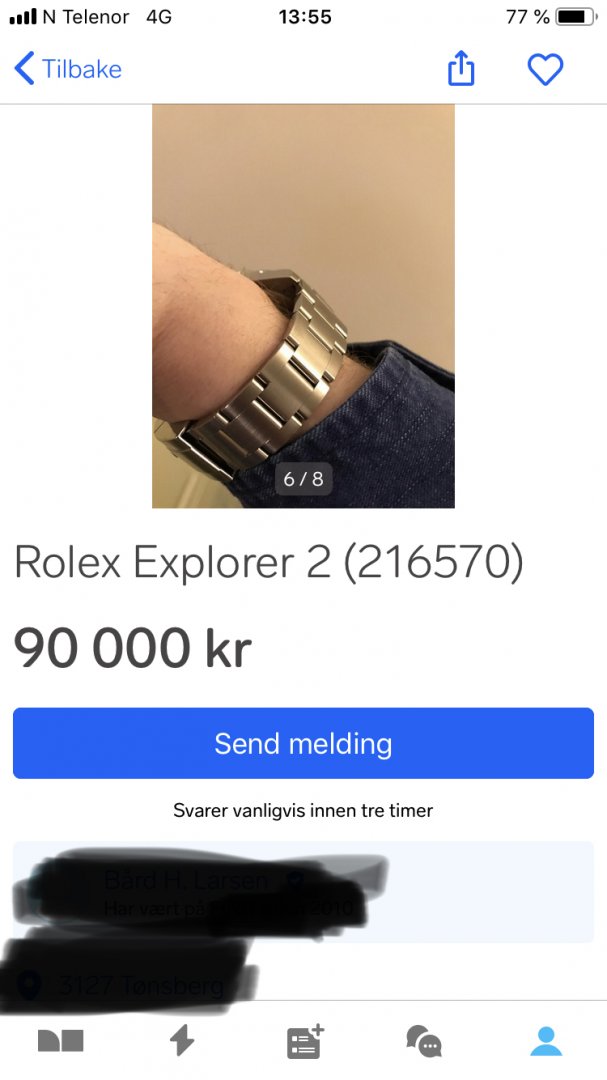Go back via Tilbake
The image size is (607, 1080).
coord(68,69)
